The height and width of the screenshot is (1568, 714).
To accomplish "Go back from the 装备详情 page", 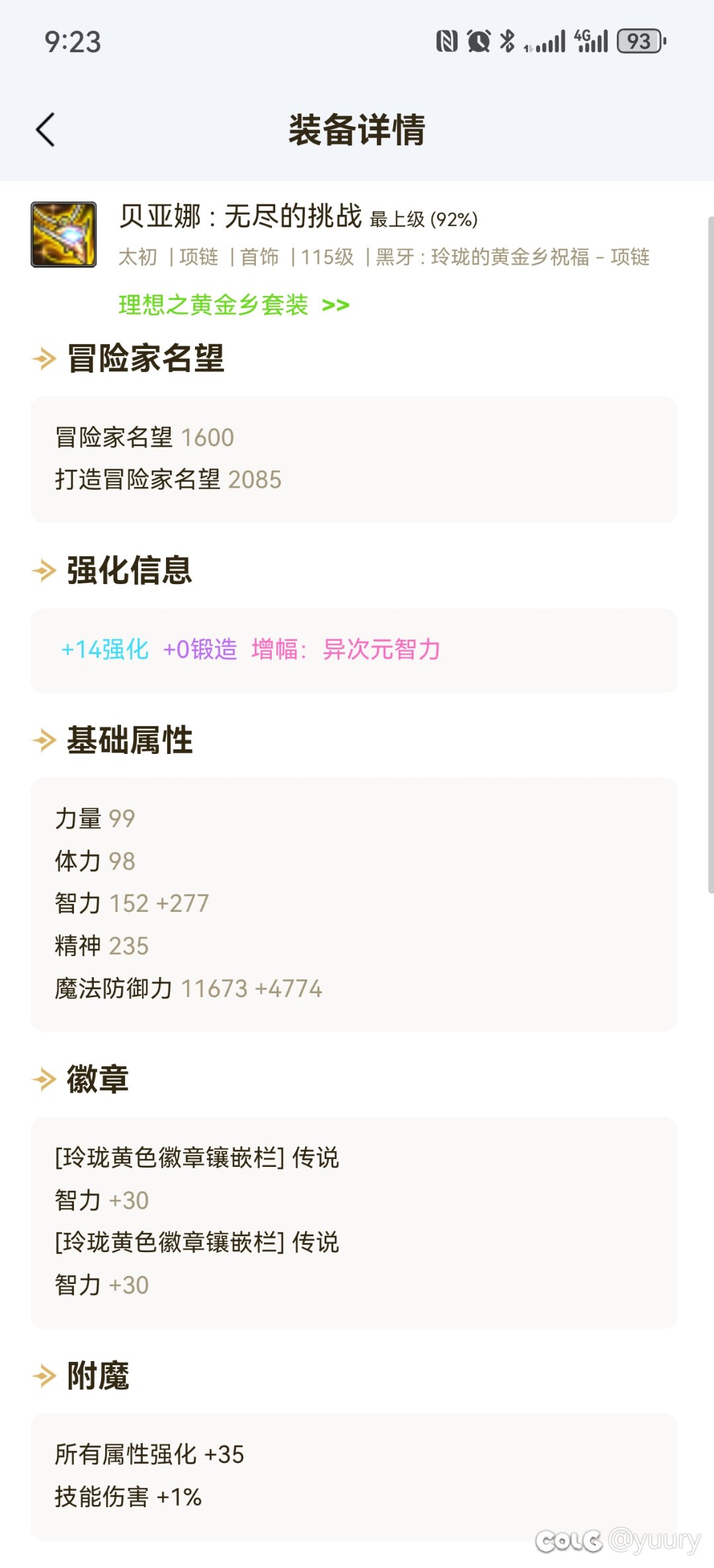I will (x=45, y=130).
